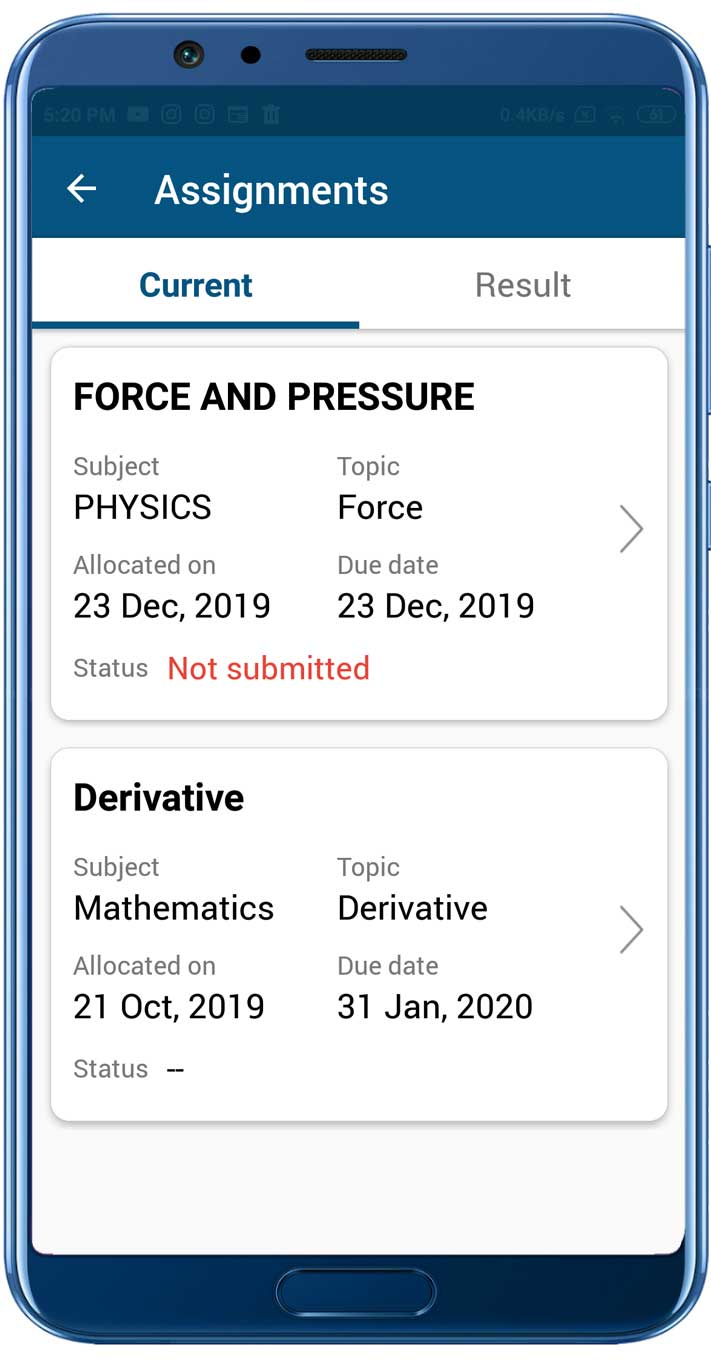Viewport: 711px width, 1361px height.
Task: Switch to the Result tab
Action: [x=522, y=285]
